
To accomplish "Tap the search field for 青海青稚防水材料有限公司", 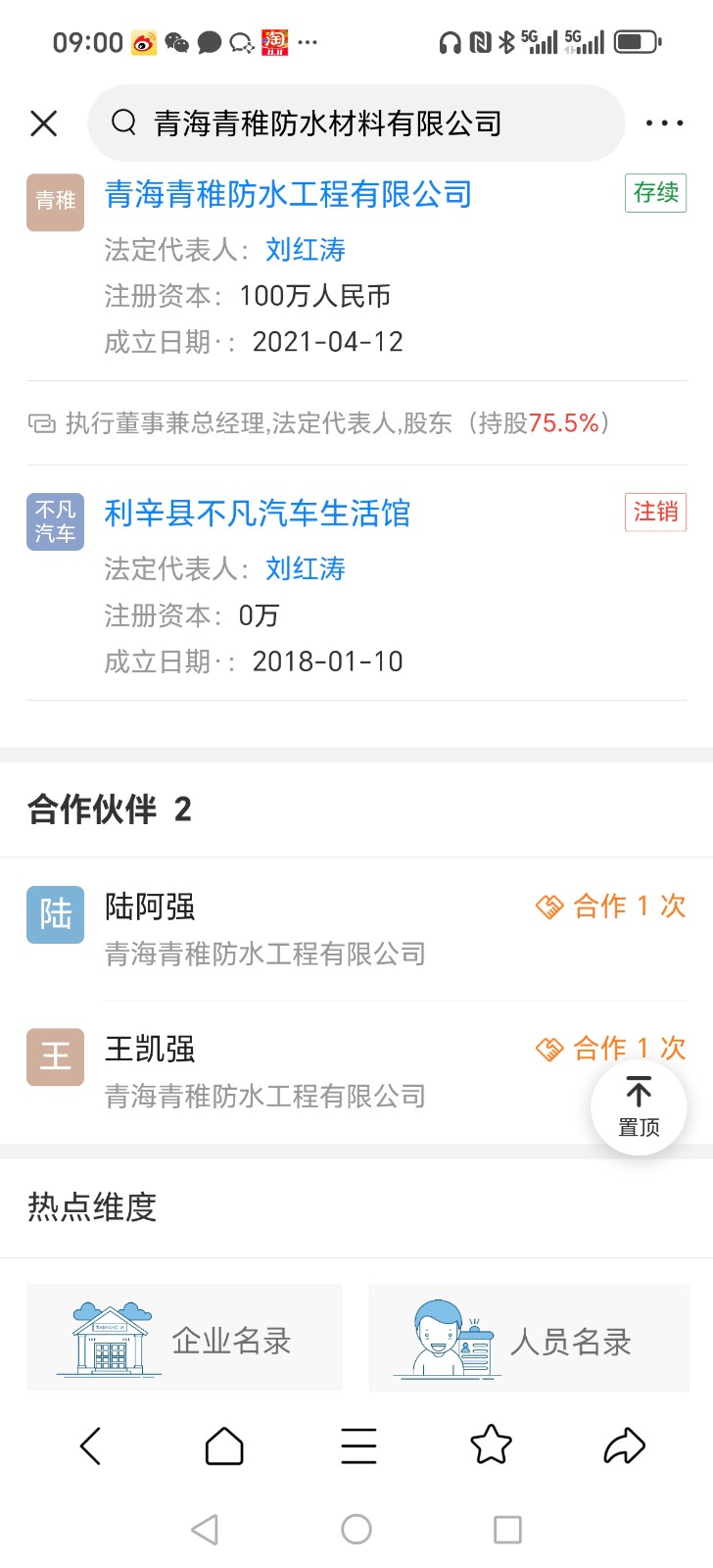I will pyautogui.click(x=355, y=123).
